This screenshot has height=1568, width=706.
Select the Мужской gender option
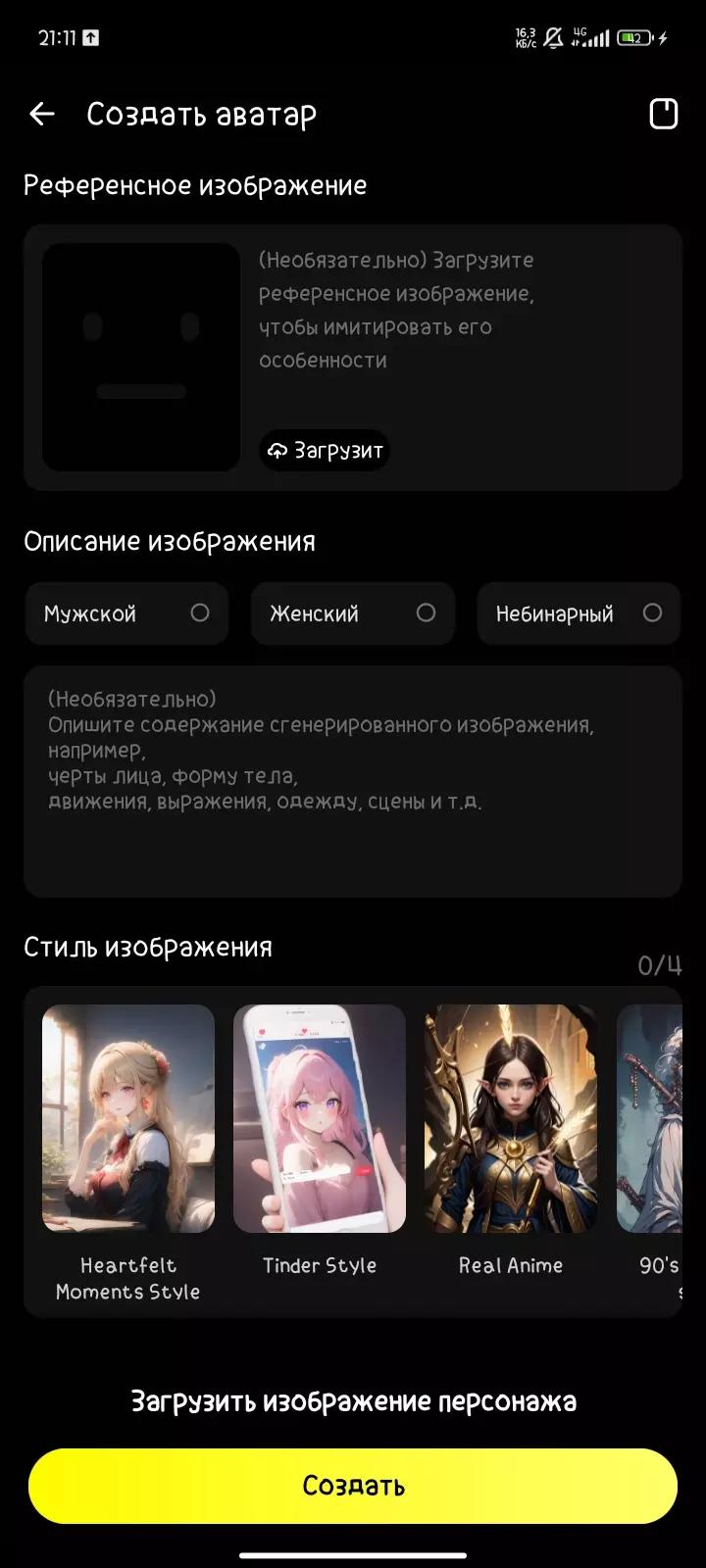[126, 613]
